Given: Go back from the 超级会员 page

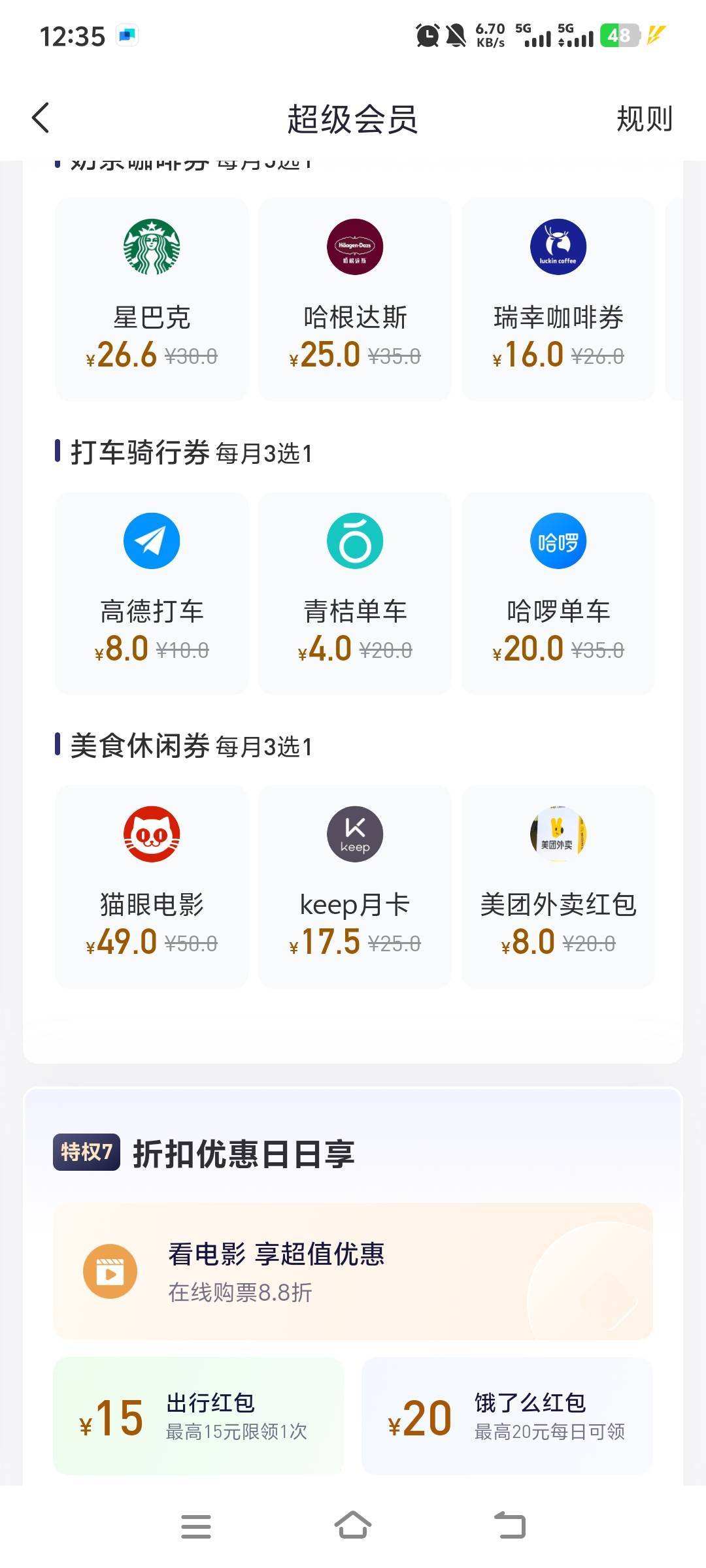Looking at the screenshot, I should coord(41,118).
